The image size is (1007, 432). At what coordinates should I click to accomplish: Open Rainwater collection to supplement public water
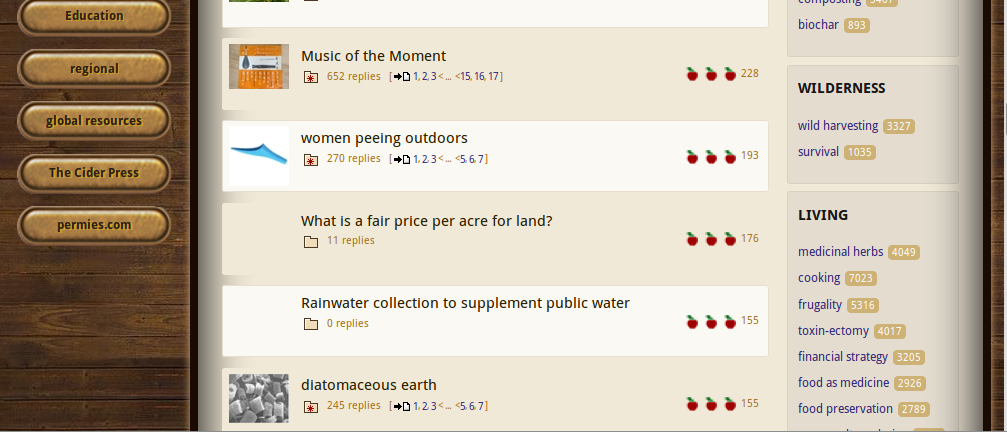click(x=465, y=303)
